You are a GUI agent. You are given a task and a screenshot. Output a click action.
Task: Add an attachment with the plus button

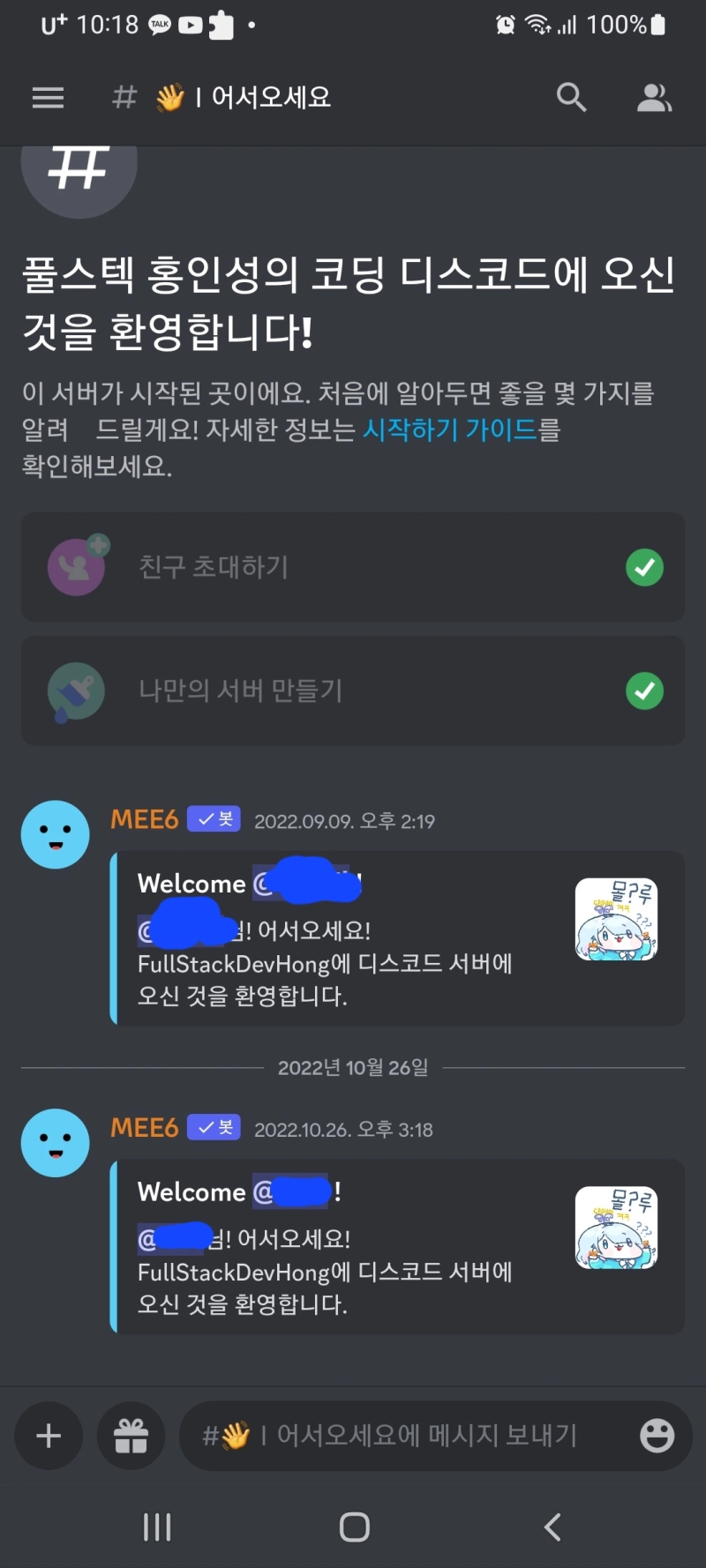point(49,1436)
